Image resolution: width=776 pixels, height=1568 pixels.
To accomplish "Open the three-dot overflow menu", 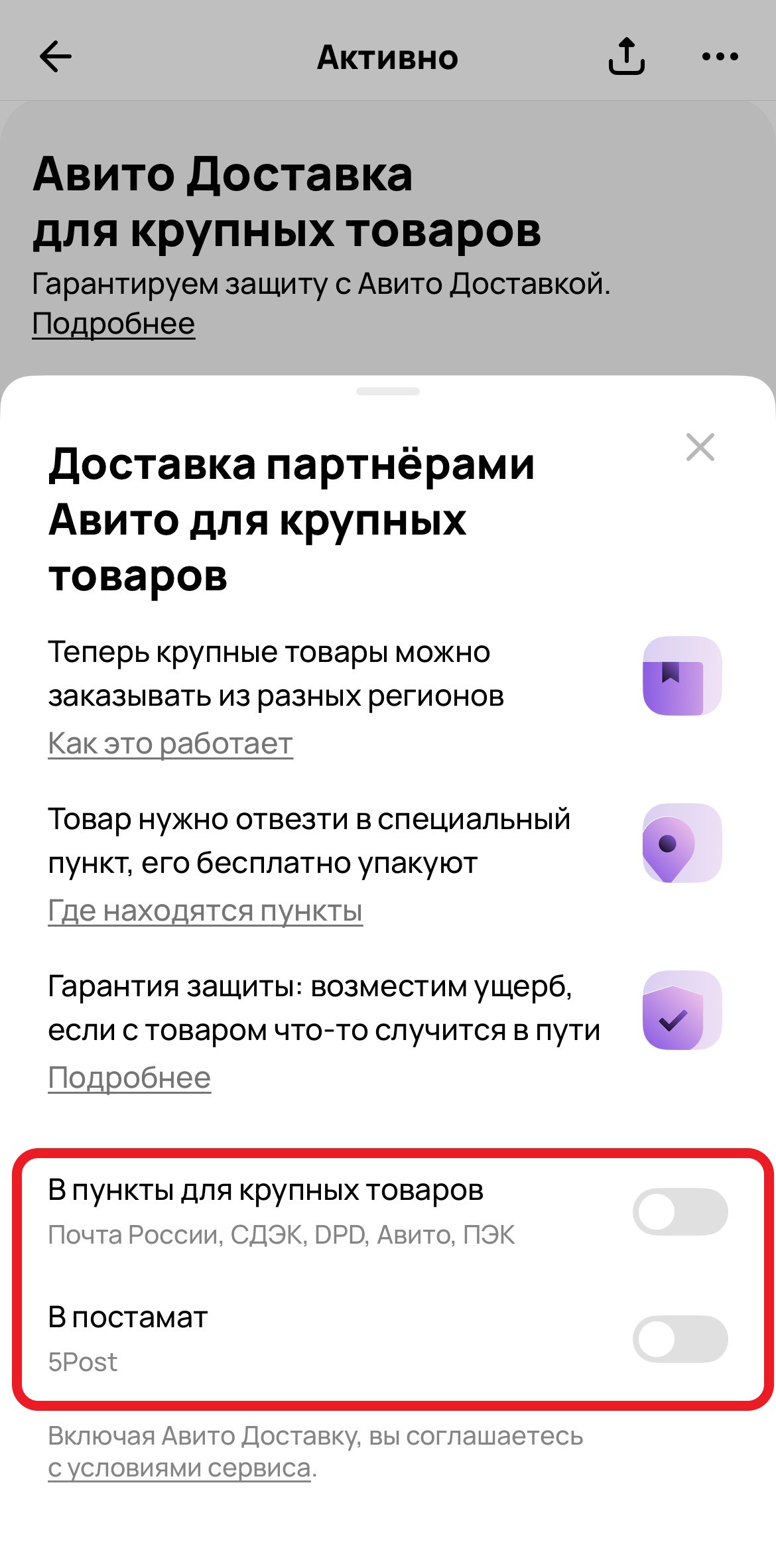I will 720,57.
